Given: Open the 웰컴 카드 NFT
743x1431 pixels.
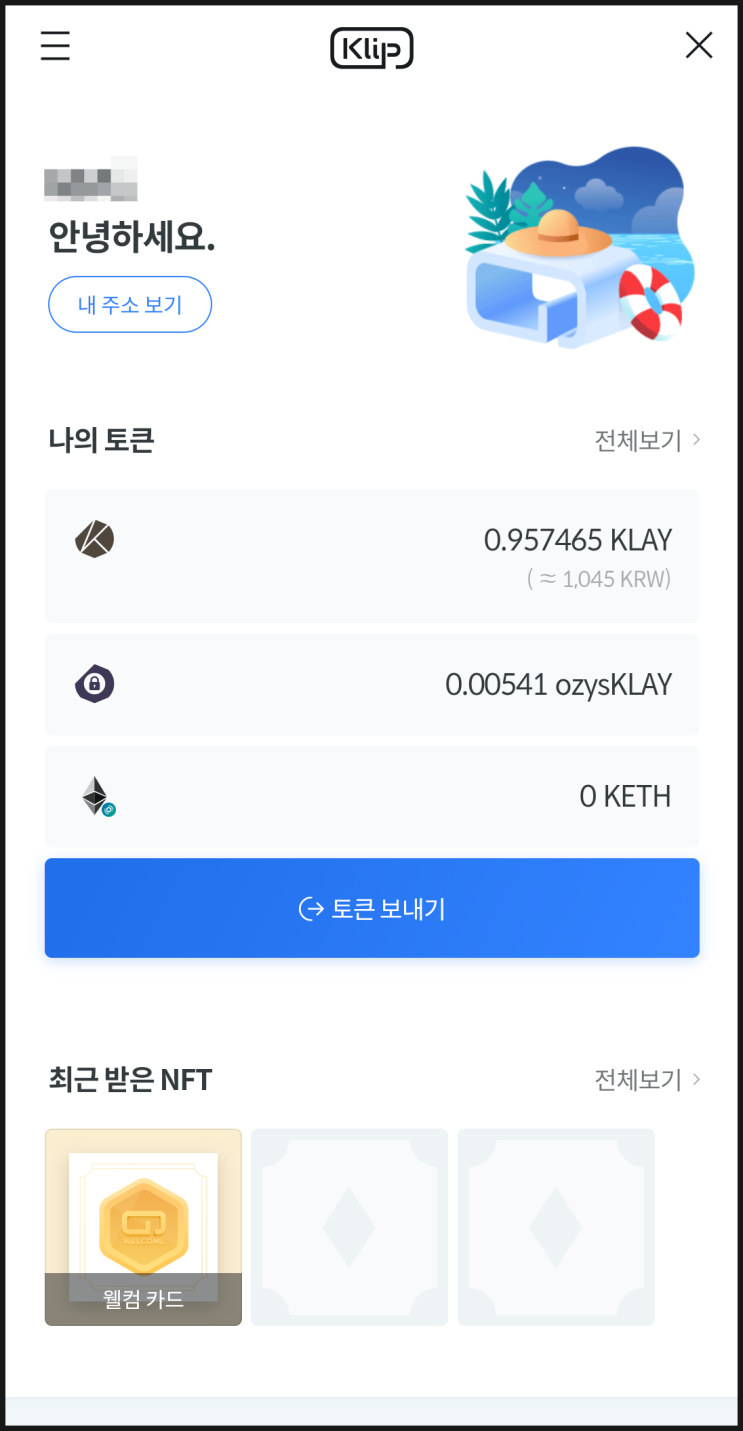Looking at the screenshot, I should (142, 1227).
